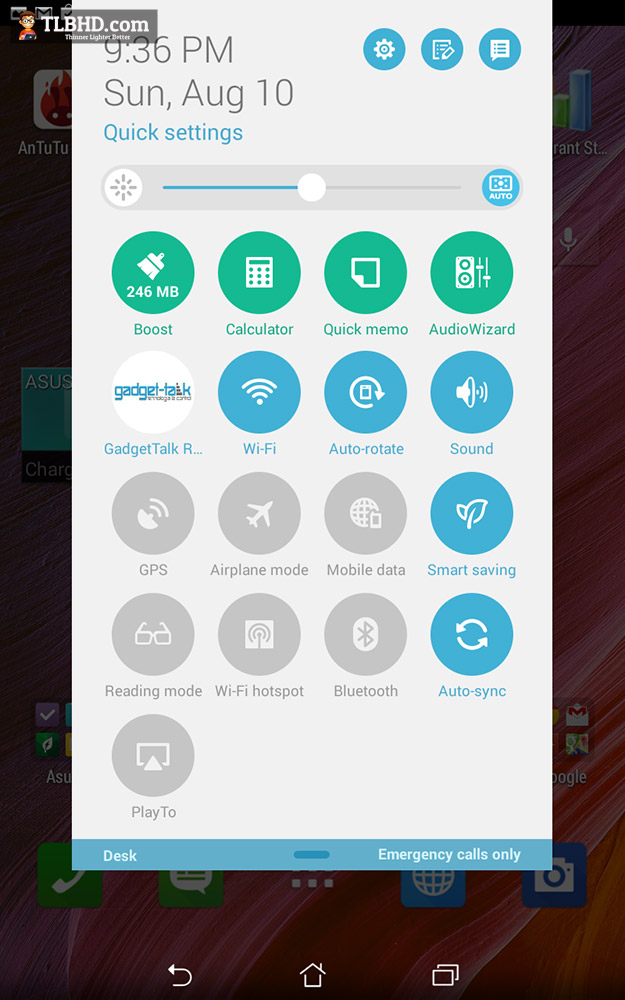Turn on Bluetooth
The image size is (625, 1000).
[365, 635]
